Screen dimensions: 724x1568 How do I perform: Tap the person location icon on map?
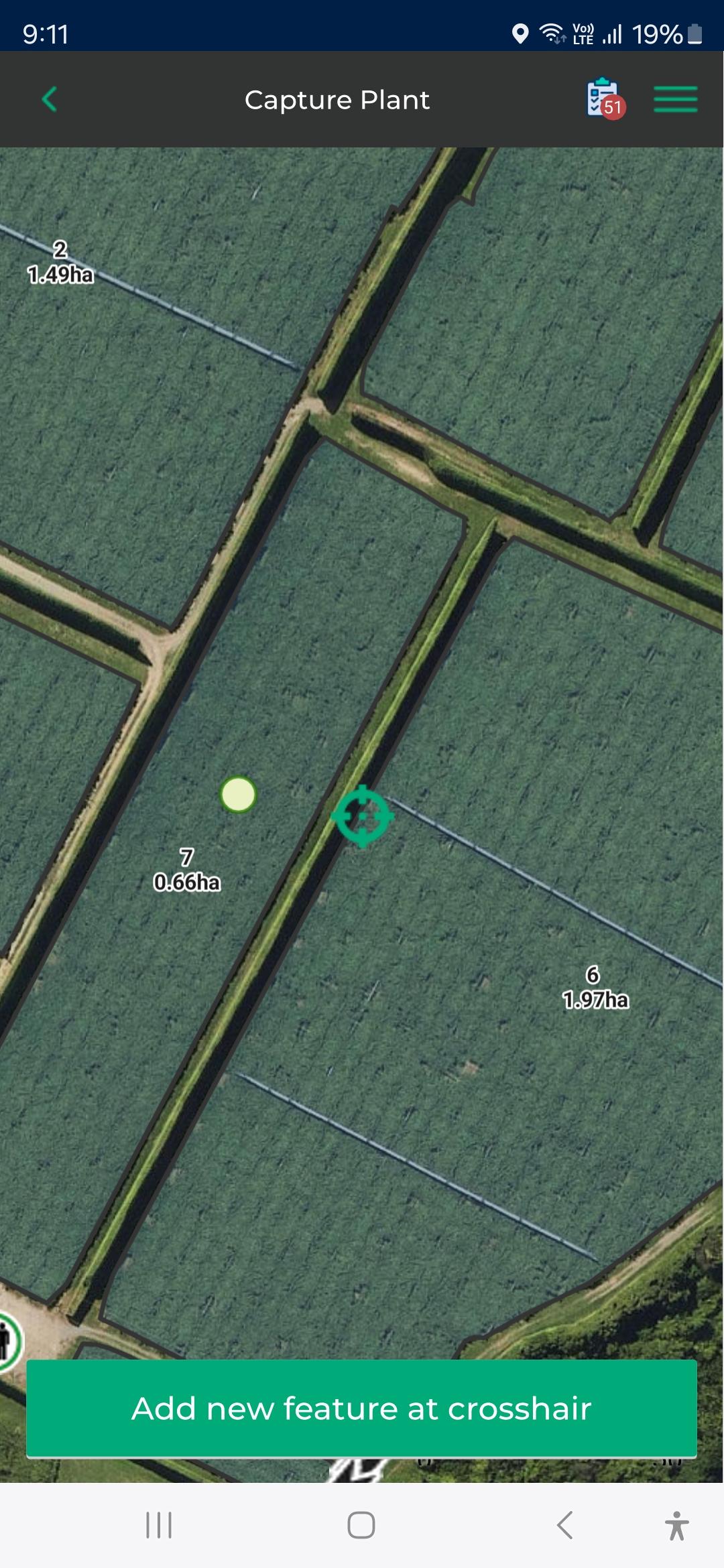[7, 1342]
